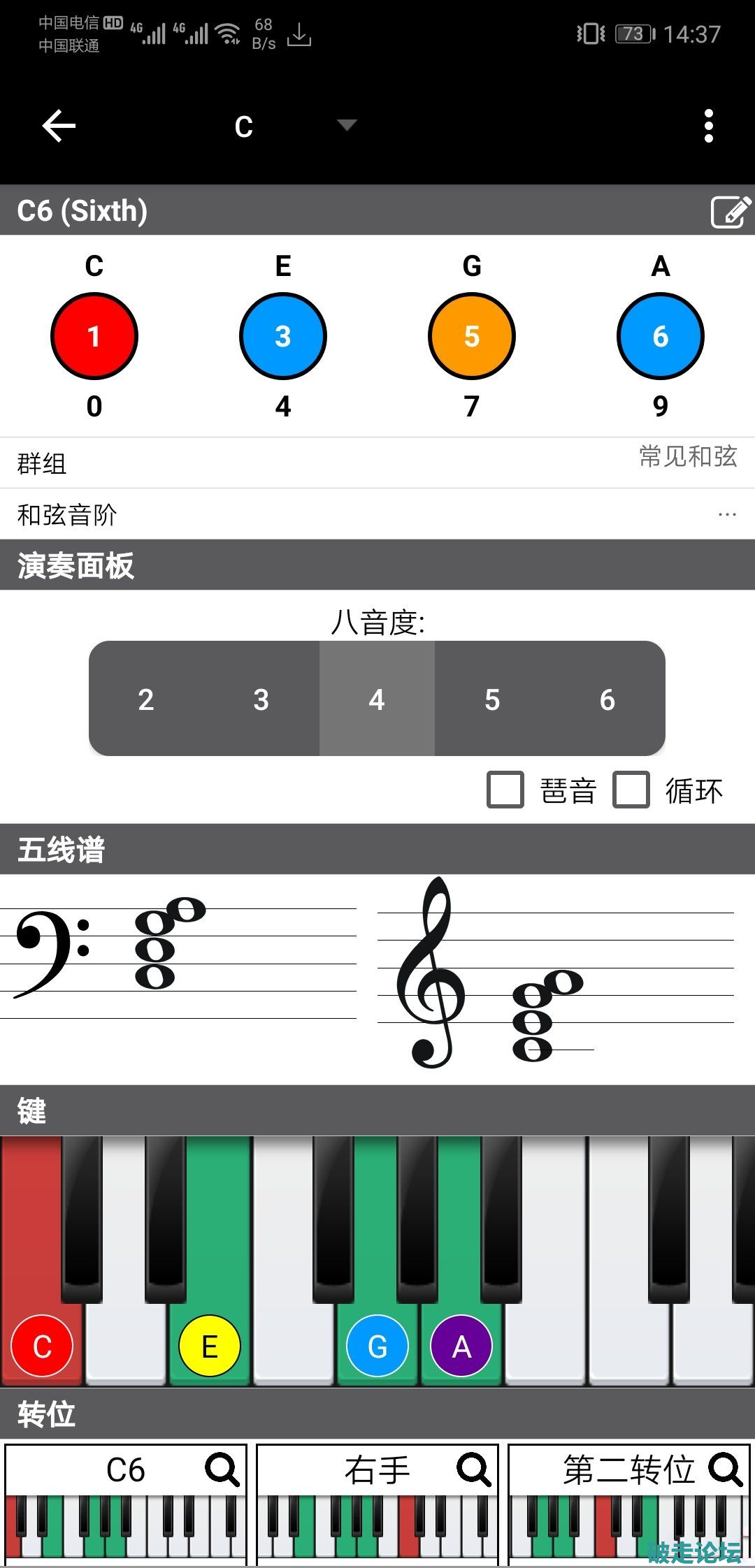Open the three-dot overflow menu

coord(708,126)
